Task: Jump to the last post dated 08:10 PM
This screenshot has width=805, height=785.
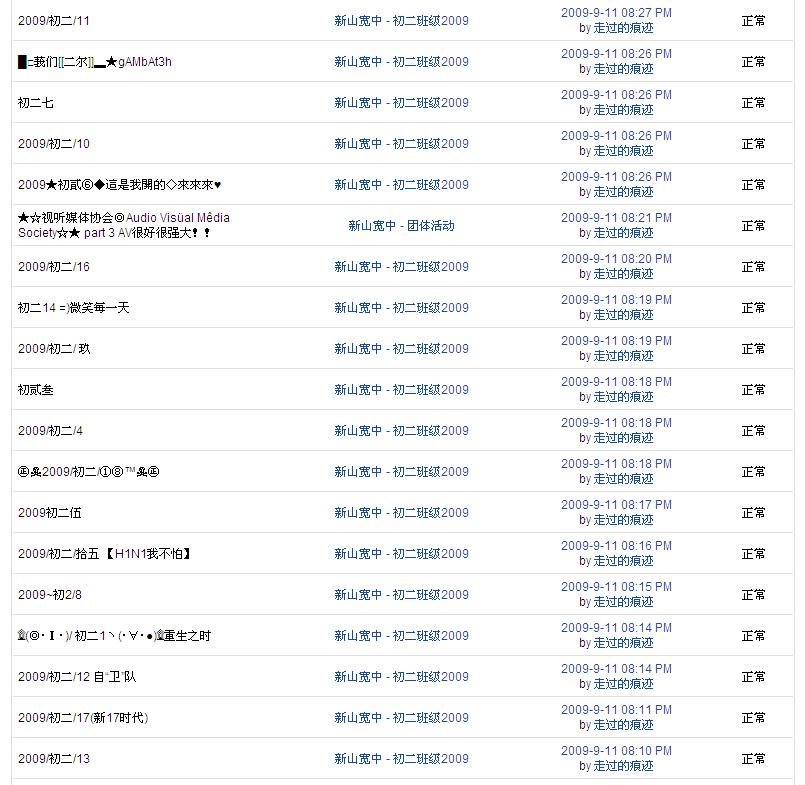Action: (616, 751)
